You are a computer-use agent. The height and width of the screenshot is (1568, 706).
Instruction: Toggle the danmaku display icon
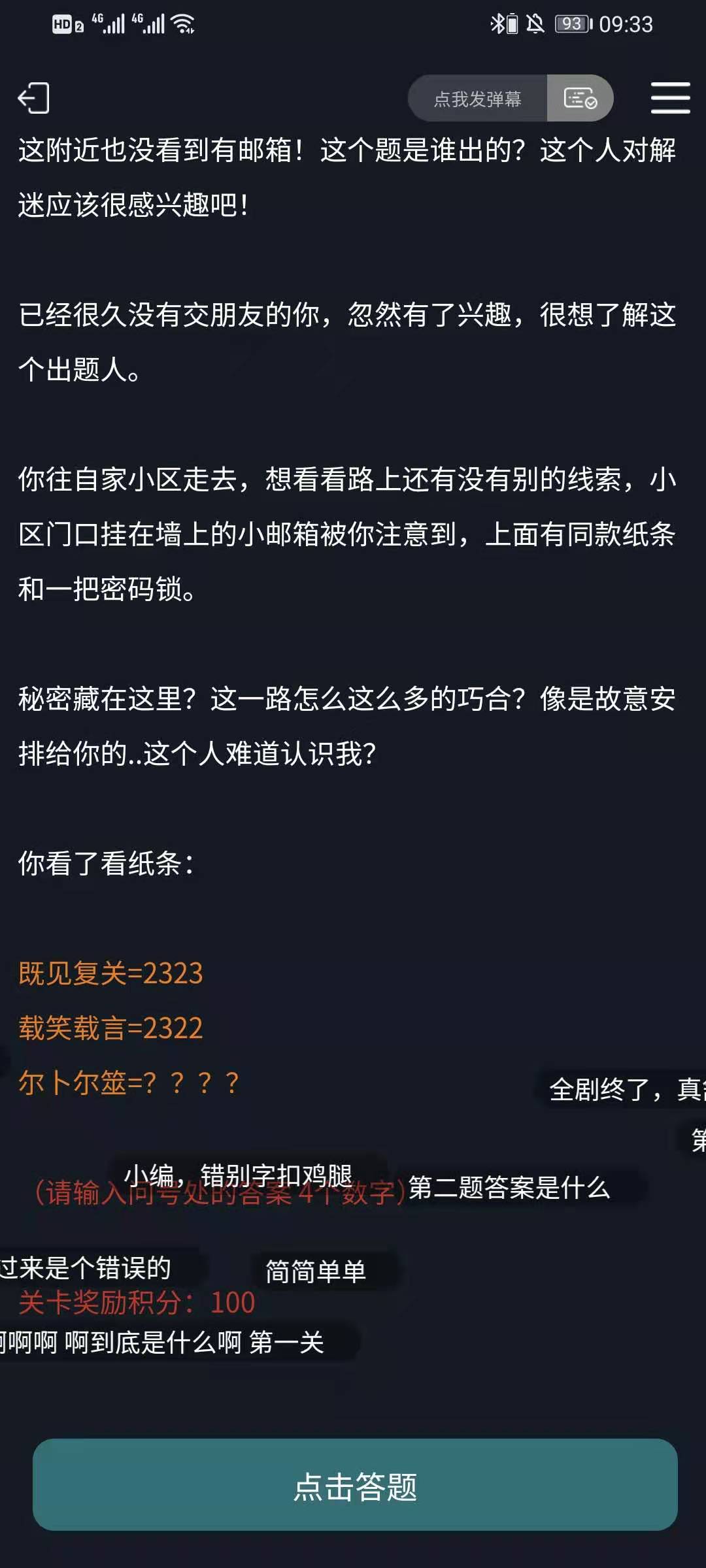580,99
